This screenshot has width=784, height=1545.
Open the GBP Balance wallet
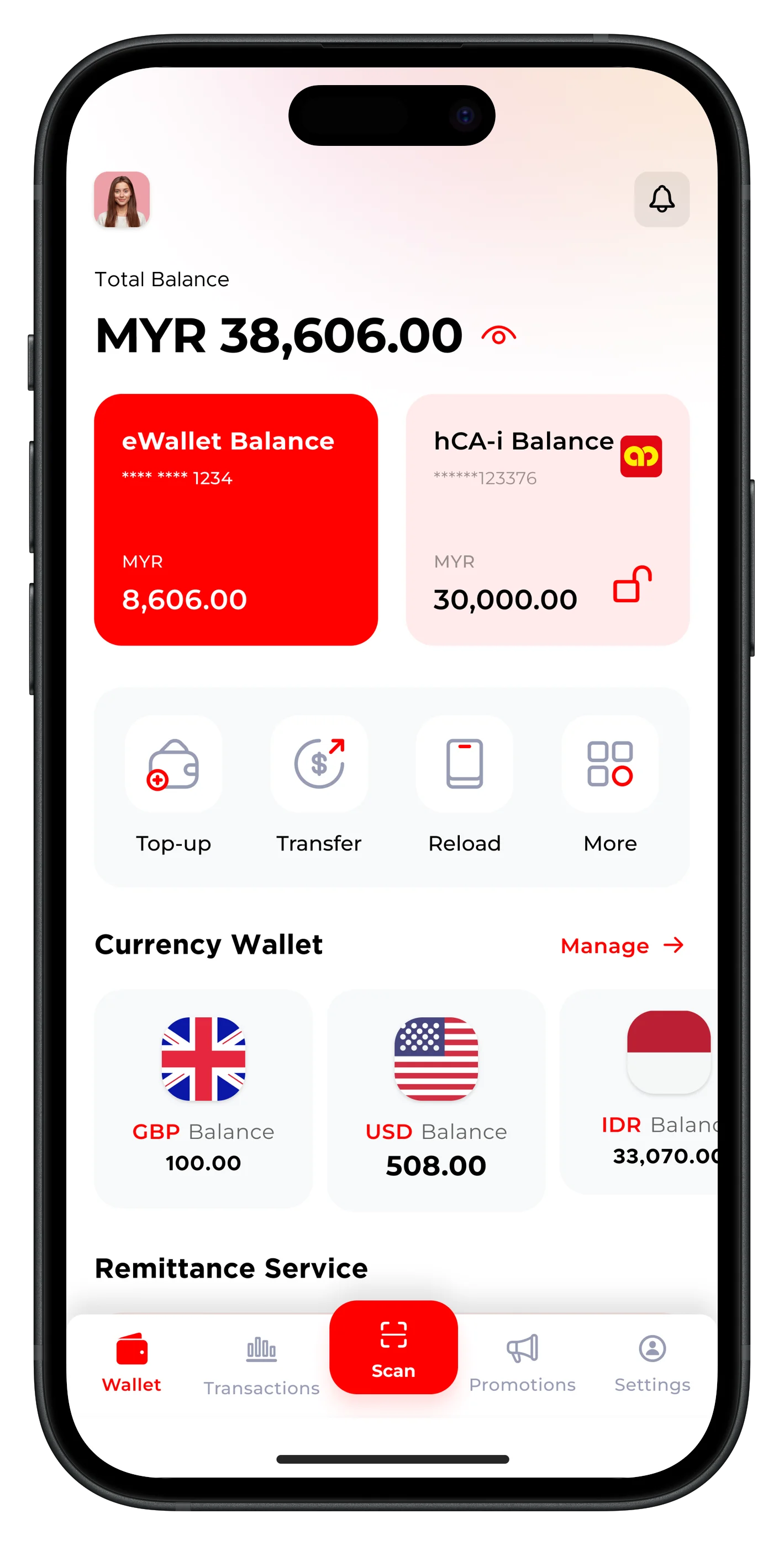tap(203, 1097)
